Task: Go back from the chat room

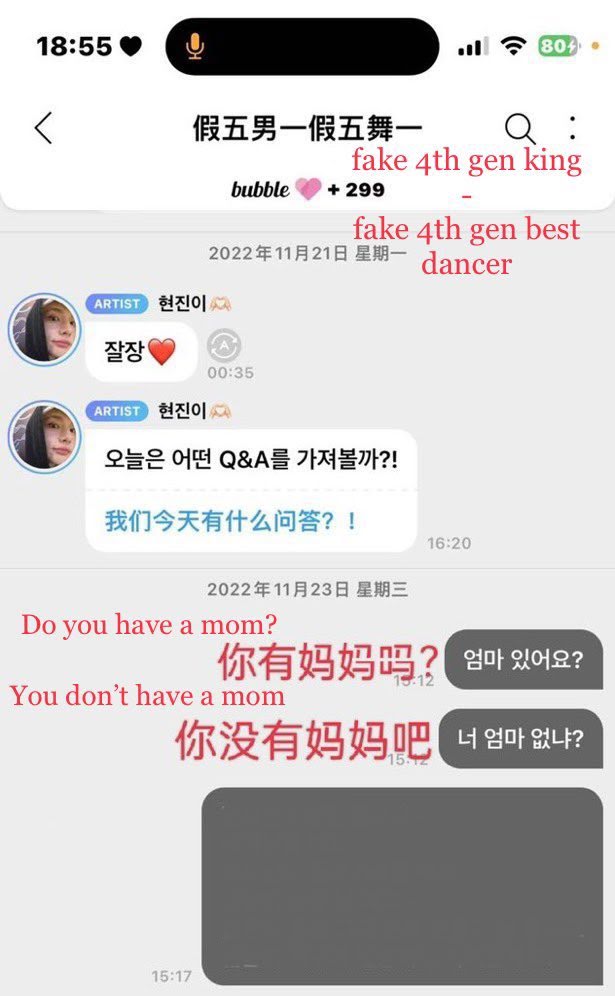Action: pos(42,129)
